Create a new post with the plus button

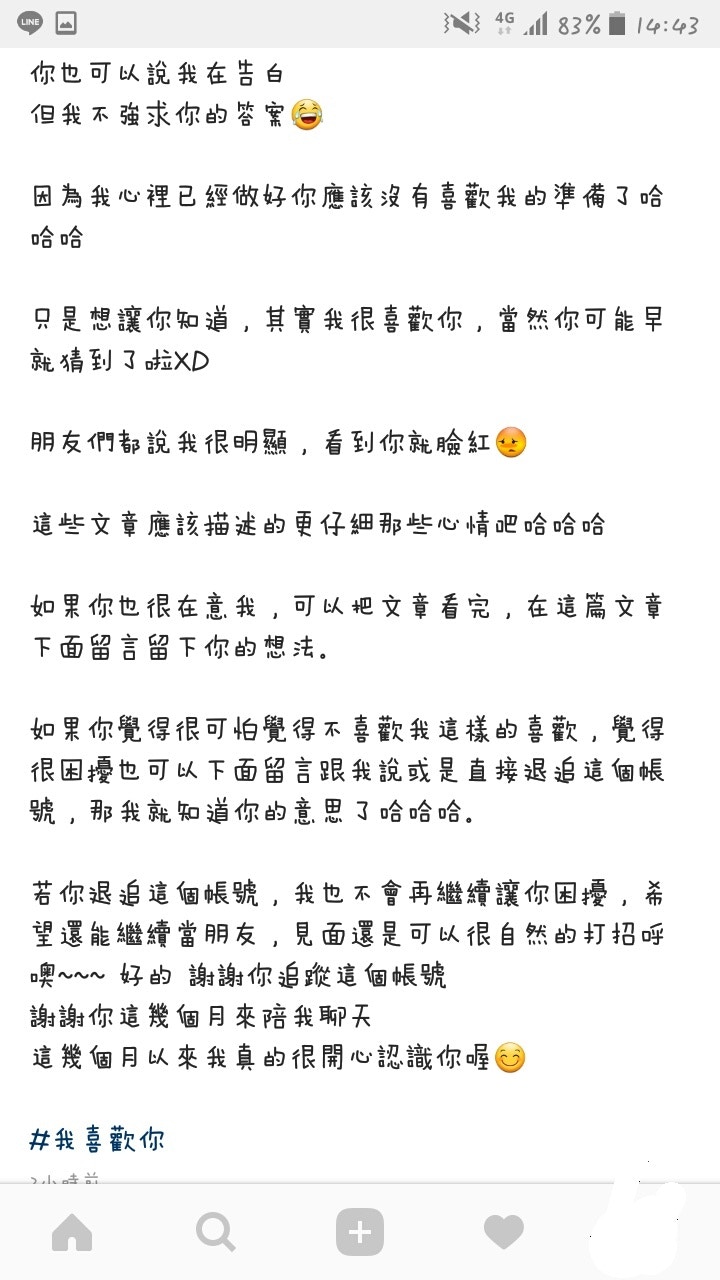click(x=360, y=1233)
